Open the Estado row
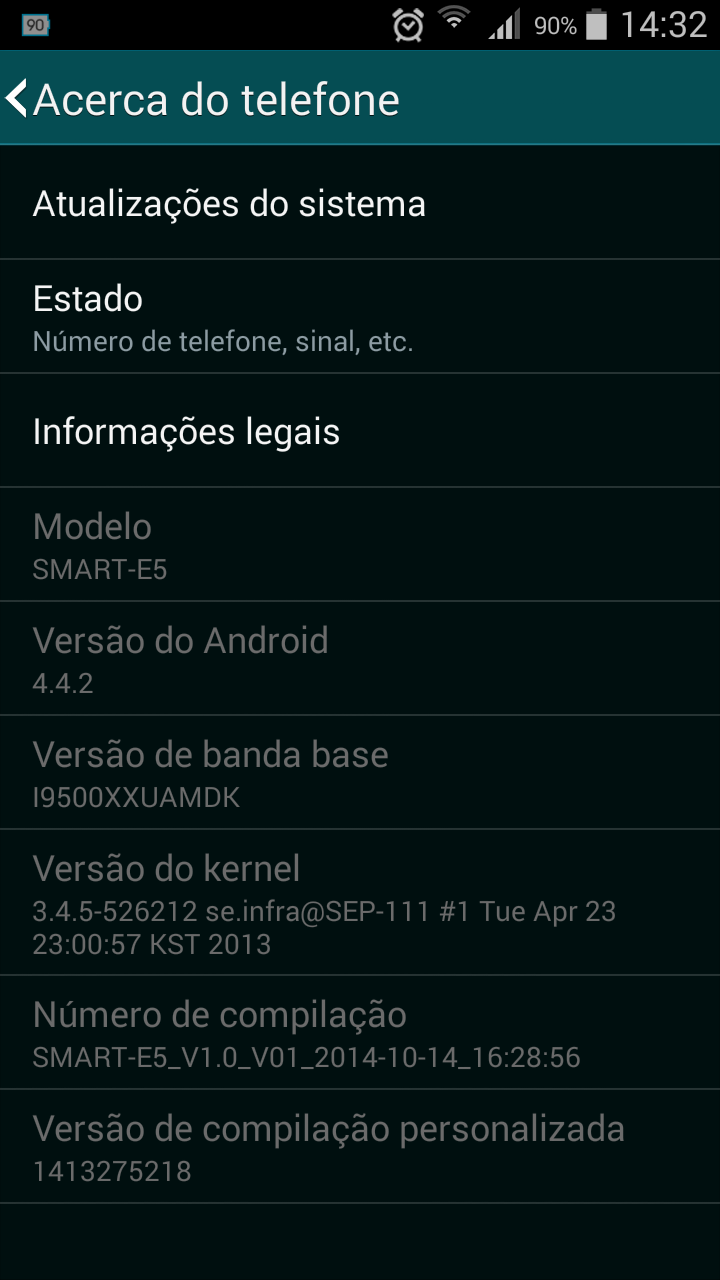The image size is (720, 1280). [x=360, y=317]
